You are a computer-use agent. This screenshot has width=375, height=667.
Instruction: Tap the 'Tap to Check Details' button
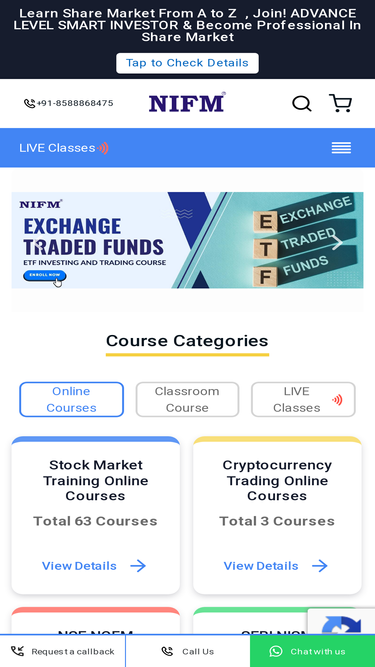pyautogui.click(x=187, y=63)
